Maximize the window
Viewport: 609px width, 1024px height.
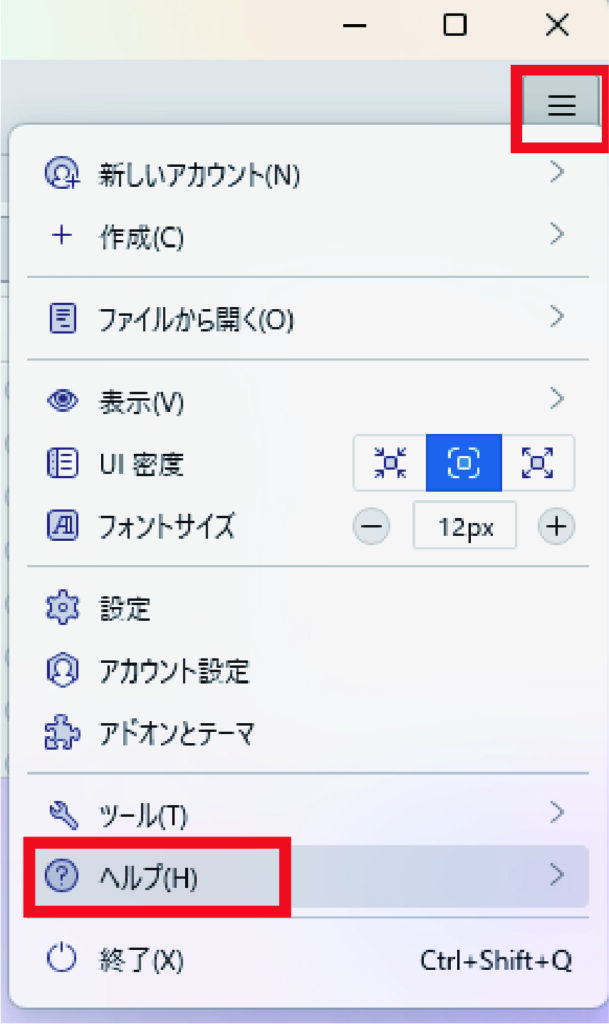coord(455,27)
